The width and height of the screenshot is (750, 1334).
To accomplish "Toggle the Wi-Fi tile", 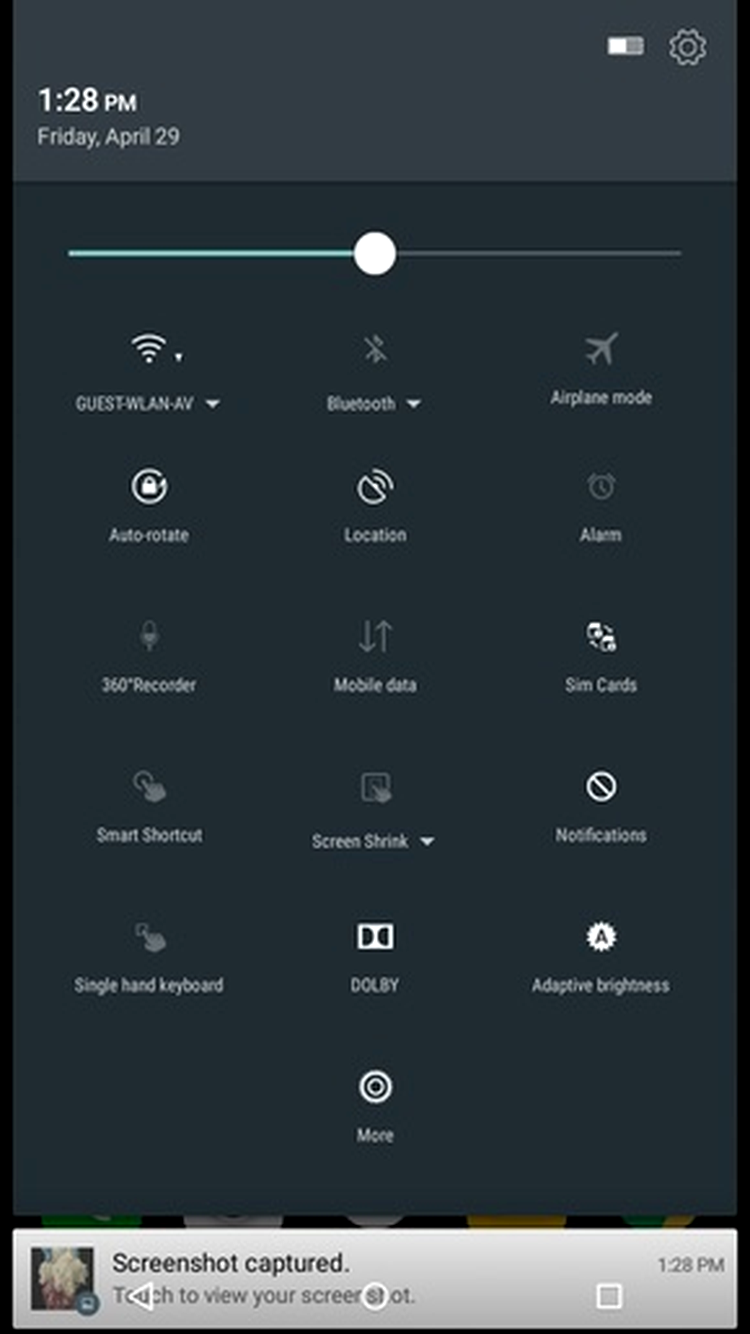I will tap(149, 349).
